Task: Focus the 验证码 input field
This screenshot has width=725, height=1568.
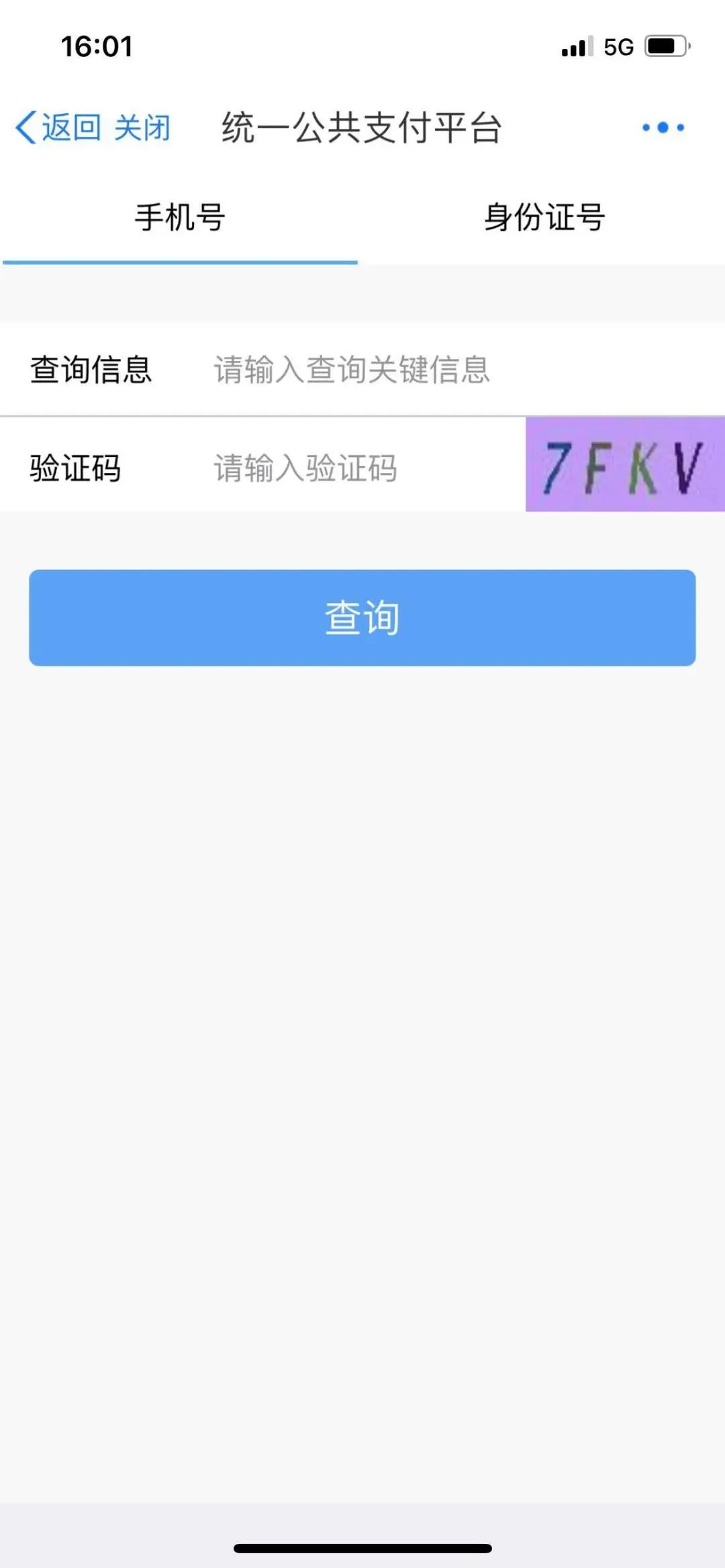Action: (x=362, y=468)
